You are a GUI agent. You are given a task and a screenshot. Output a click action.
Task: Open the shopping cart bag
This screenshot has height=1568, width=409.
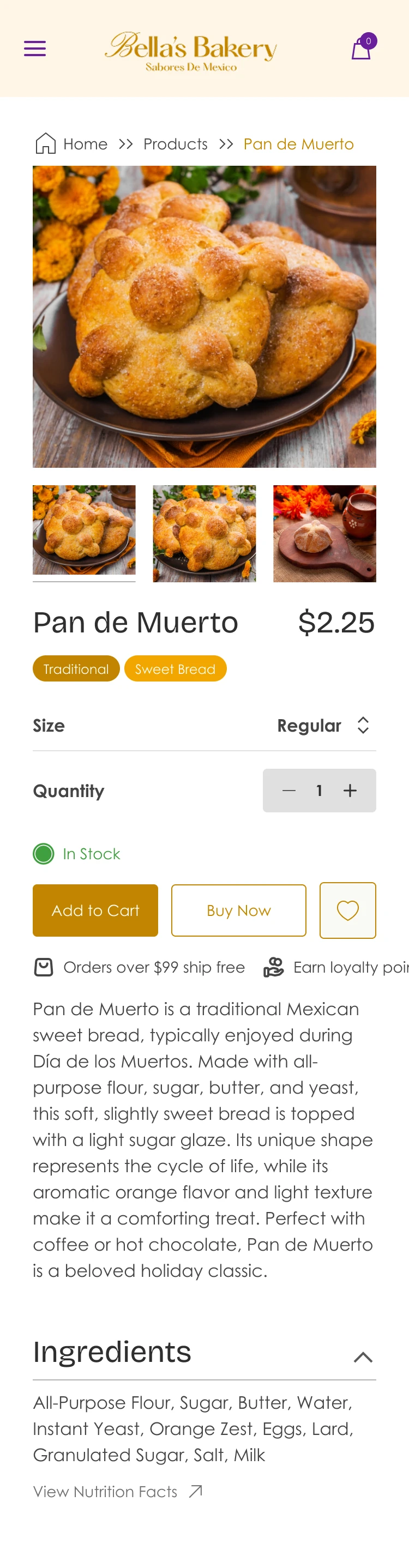click(x=362, y=48)
